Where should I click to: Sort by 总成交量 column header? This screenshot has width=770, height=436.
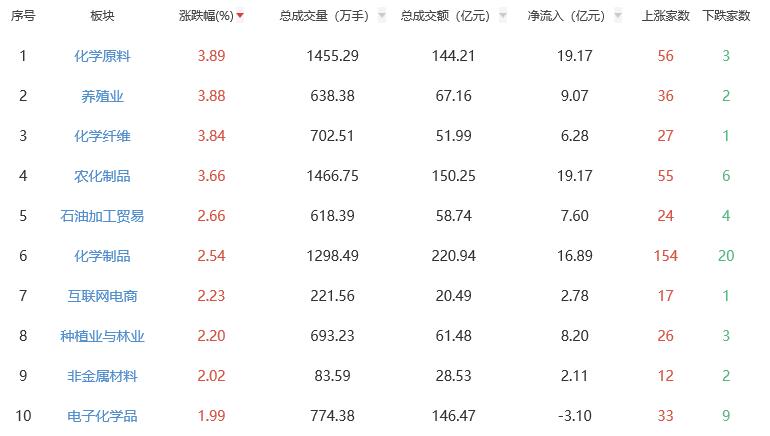324,16
